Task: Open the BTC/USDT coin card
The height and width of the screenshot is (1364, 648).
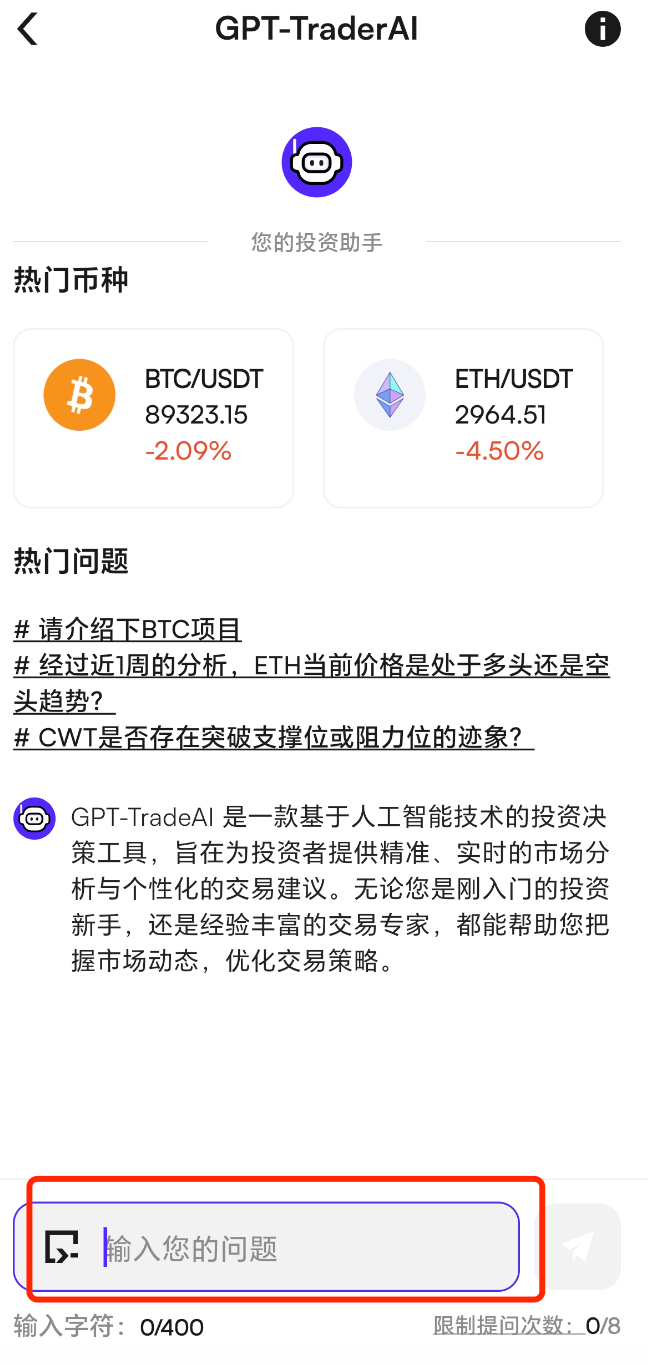Action: tap(153, 418)
